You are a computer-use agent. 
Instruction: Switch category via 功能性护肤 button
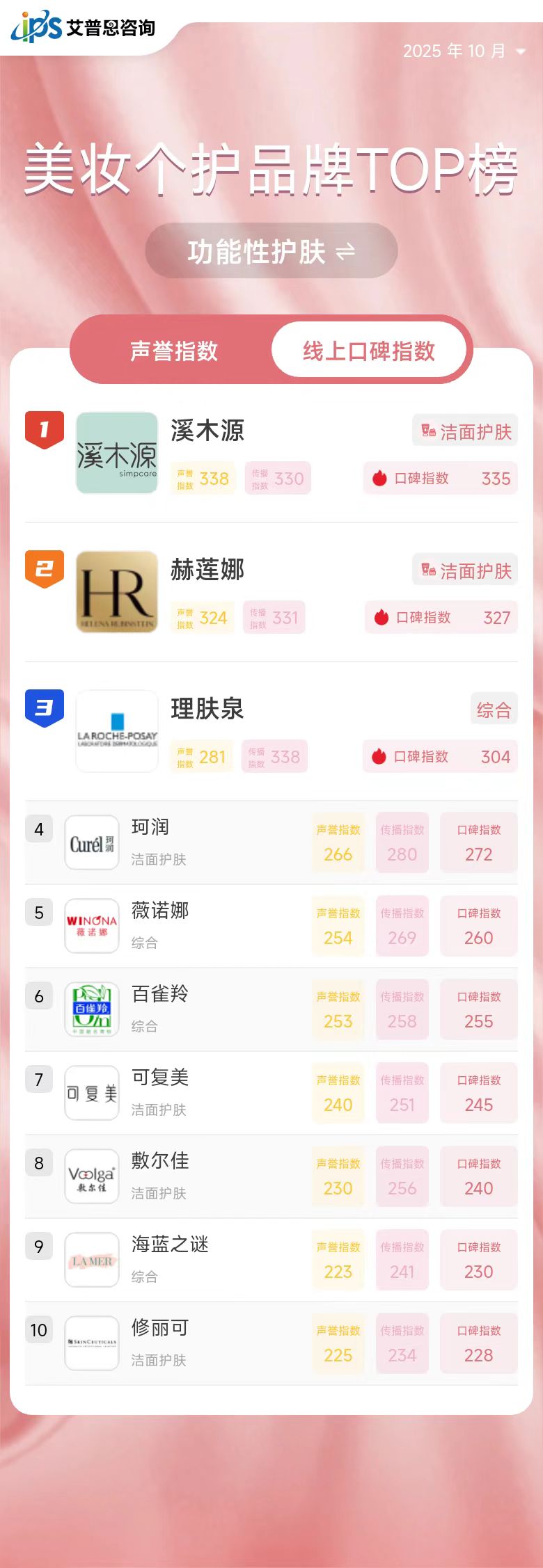pyautogui.click(x=271, y=251)
